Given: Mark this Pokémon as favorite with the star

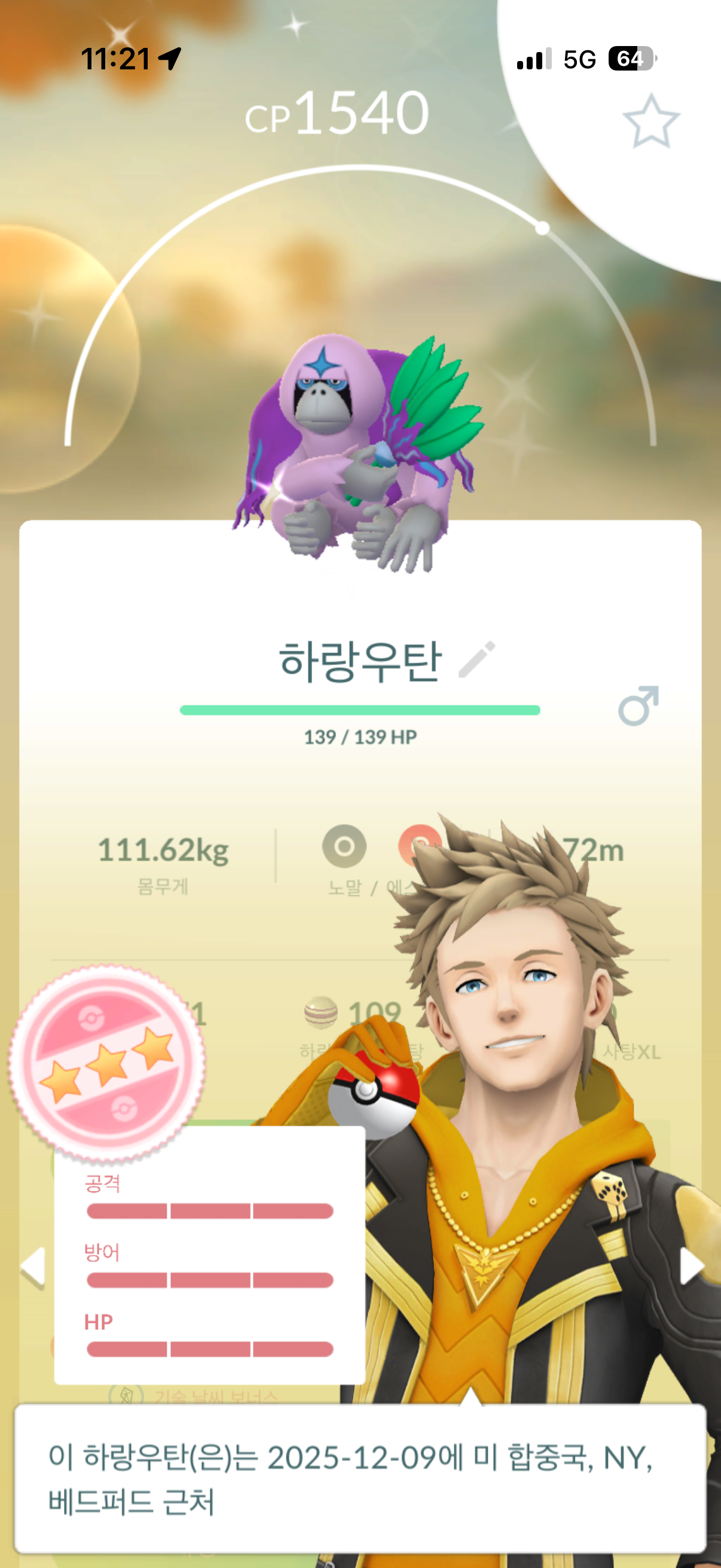Looking at the screenshot, I should [x=650, y=122].
